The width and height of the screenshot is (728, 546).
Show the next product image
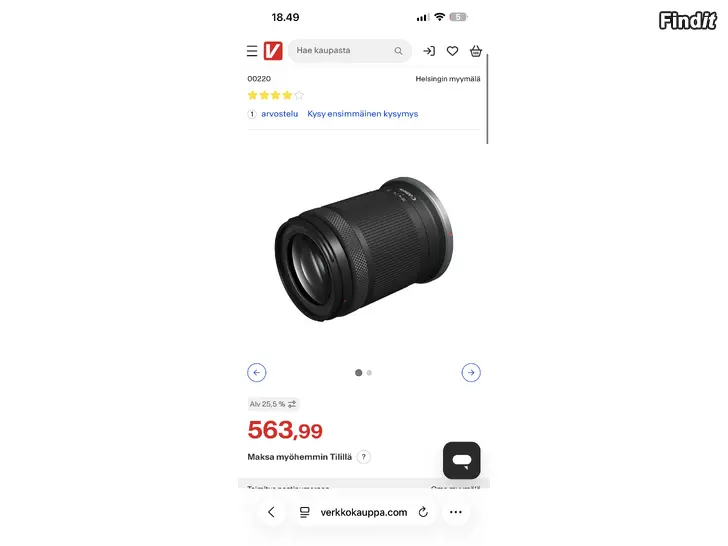pyautogui.click(x=471, y=373)
